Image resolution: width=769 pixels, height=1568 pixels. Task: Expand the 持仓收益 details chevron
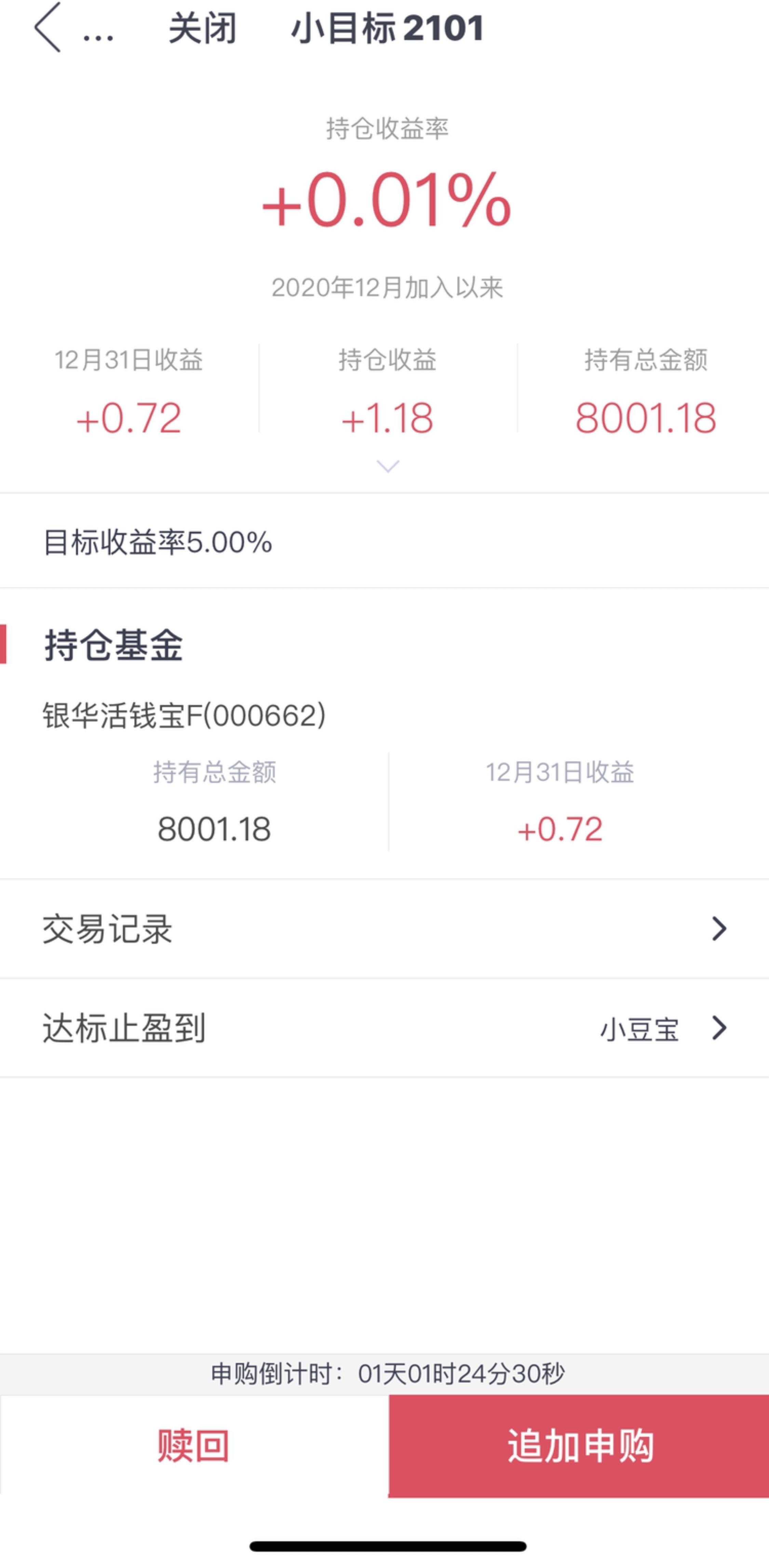(388, 466)
